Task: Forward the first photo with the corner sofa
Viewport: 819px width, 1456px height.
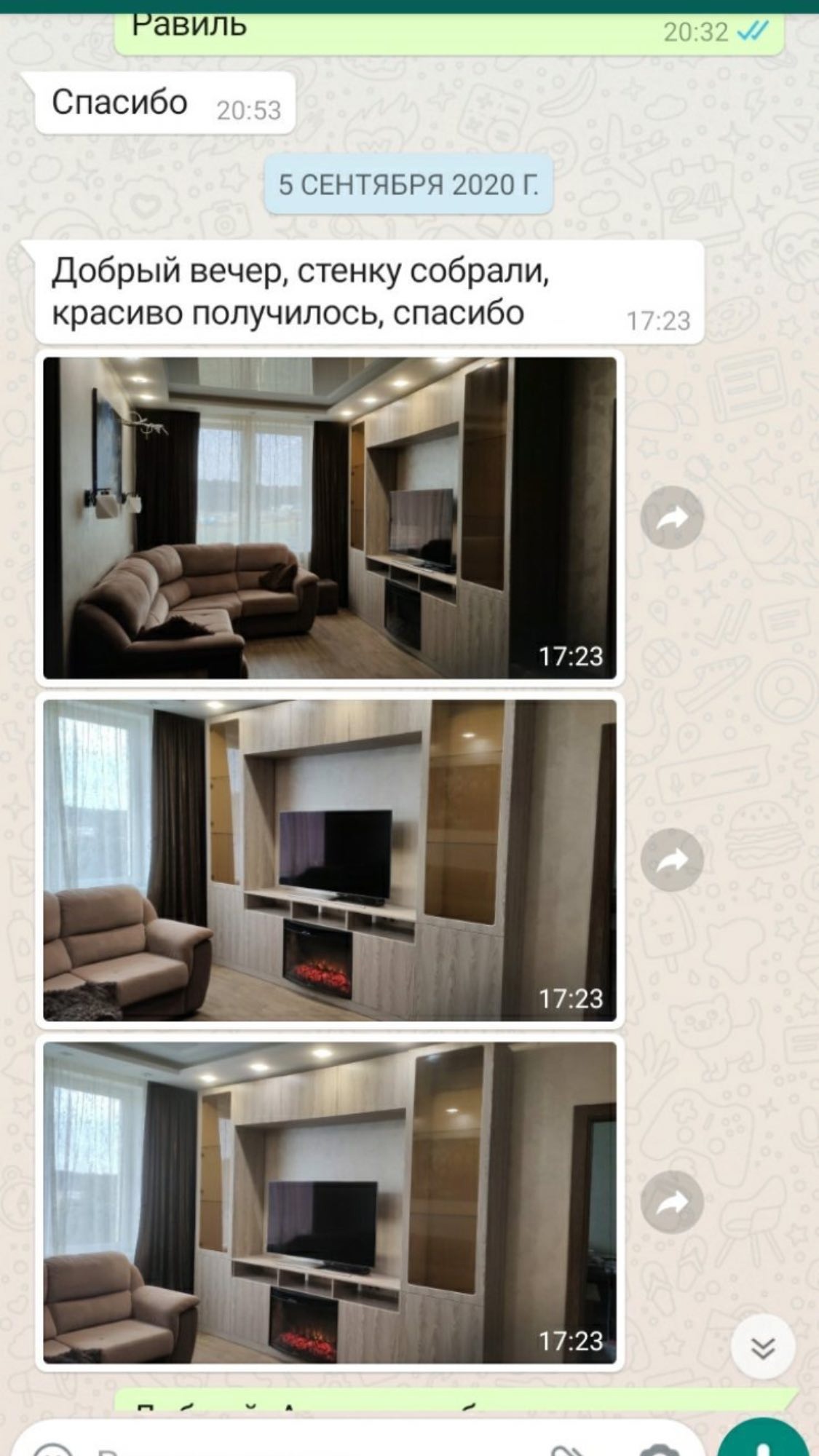Action: coord(672,518)
